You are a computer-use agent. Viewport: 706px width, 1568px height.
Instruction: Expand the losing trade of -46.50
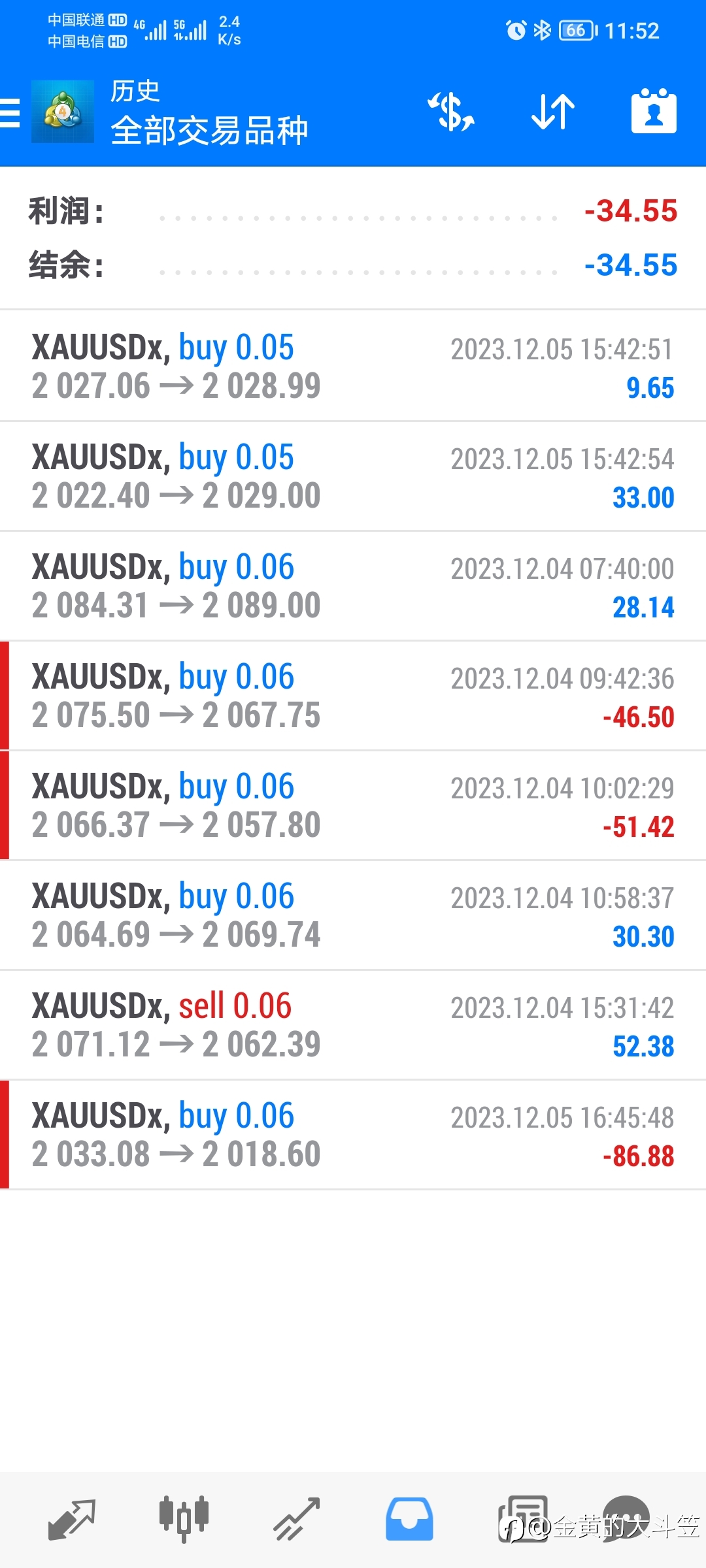coord(353,696)
